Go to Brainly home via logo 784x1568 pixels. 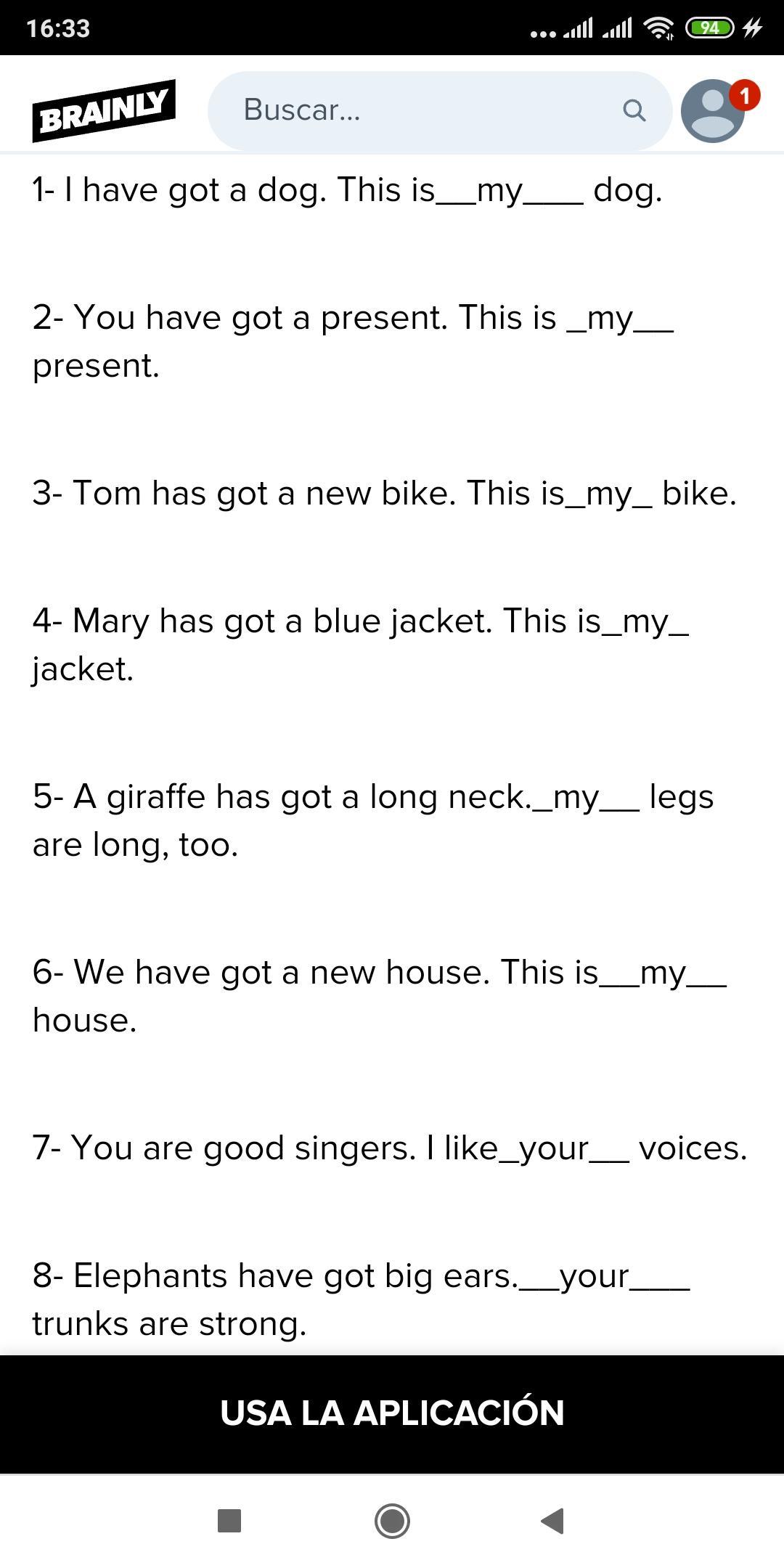(104, 110)
